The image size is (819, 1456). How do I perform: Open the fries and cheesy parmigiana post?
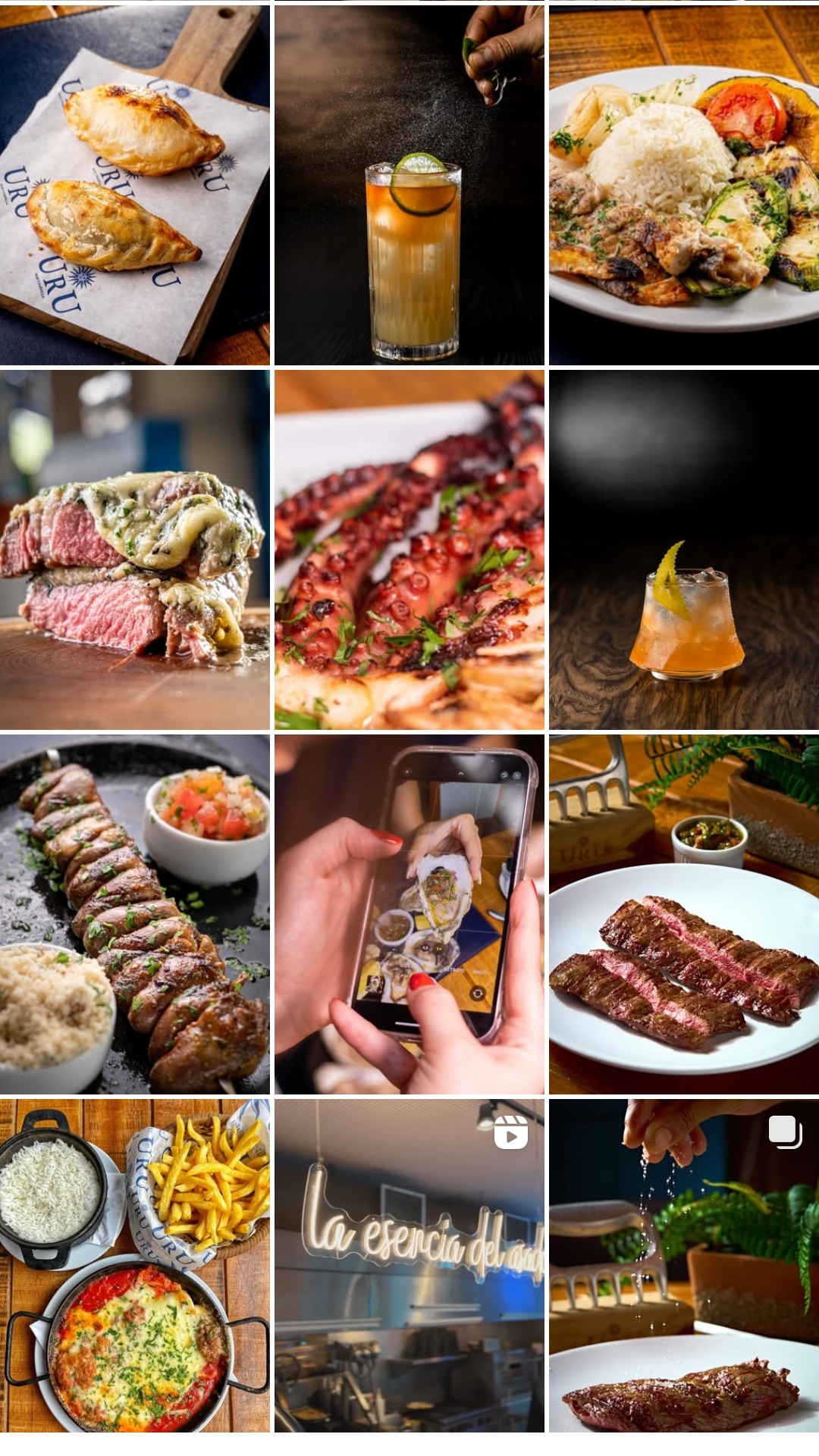click(x=135, y=1266)
